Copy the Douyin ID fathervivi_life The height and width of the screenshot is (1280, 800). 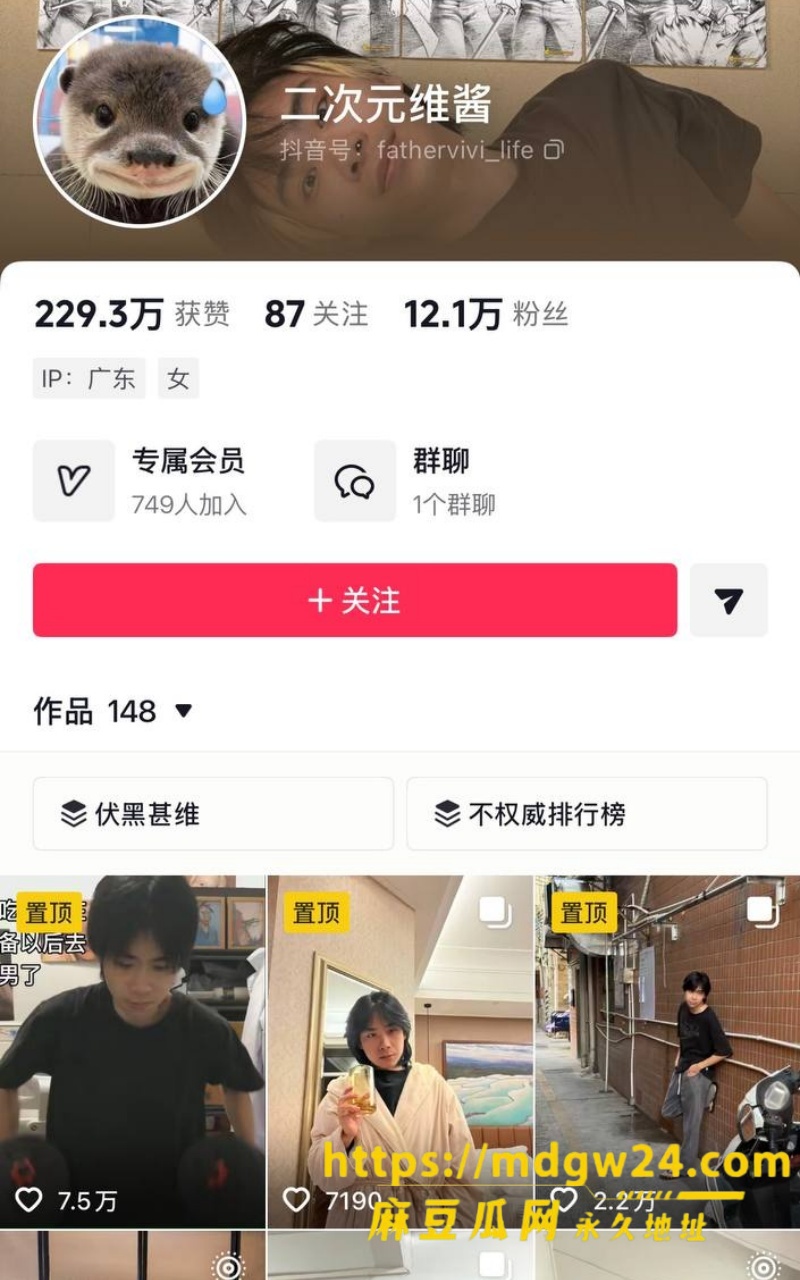[x=554, y=150]
